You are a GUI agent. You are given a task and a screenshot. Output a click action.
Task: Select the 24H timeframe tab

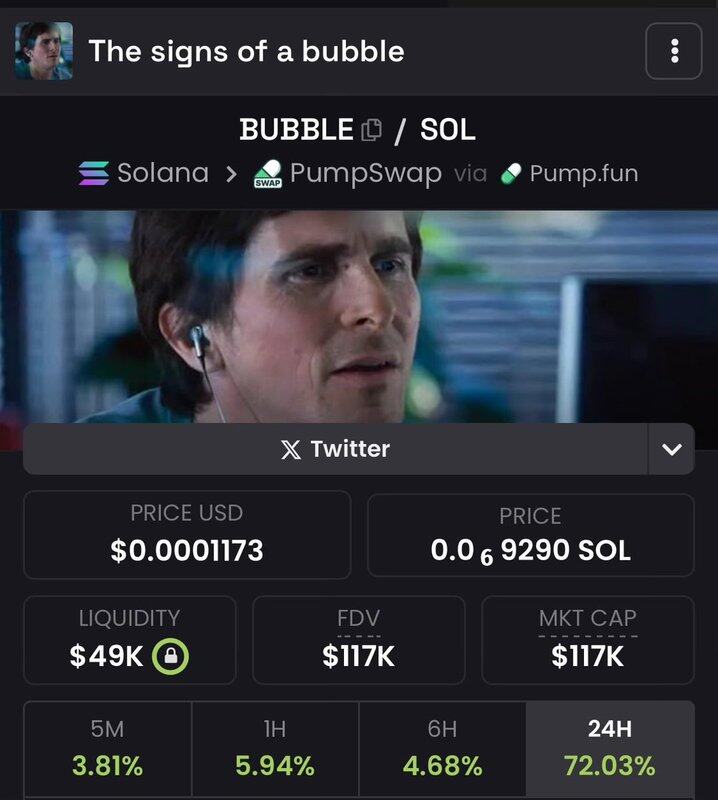coord(610,750)
